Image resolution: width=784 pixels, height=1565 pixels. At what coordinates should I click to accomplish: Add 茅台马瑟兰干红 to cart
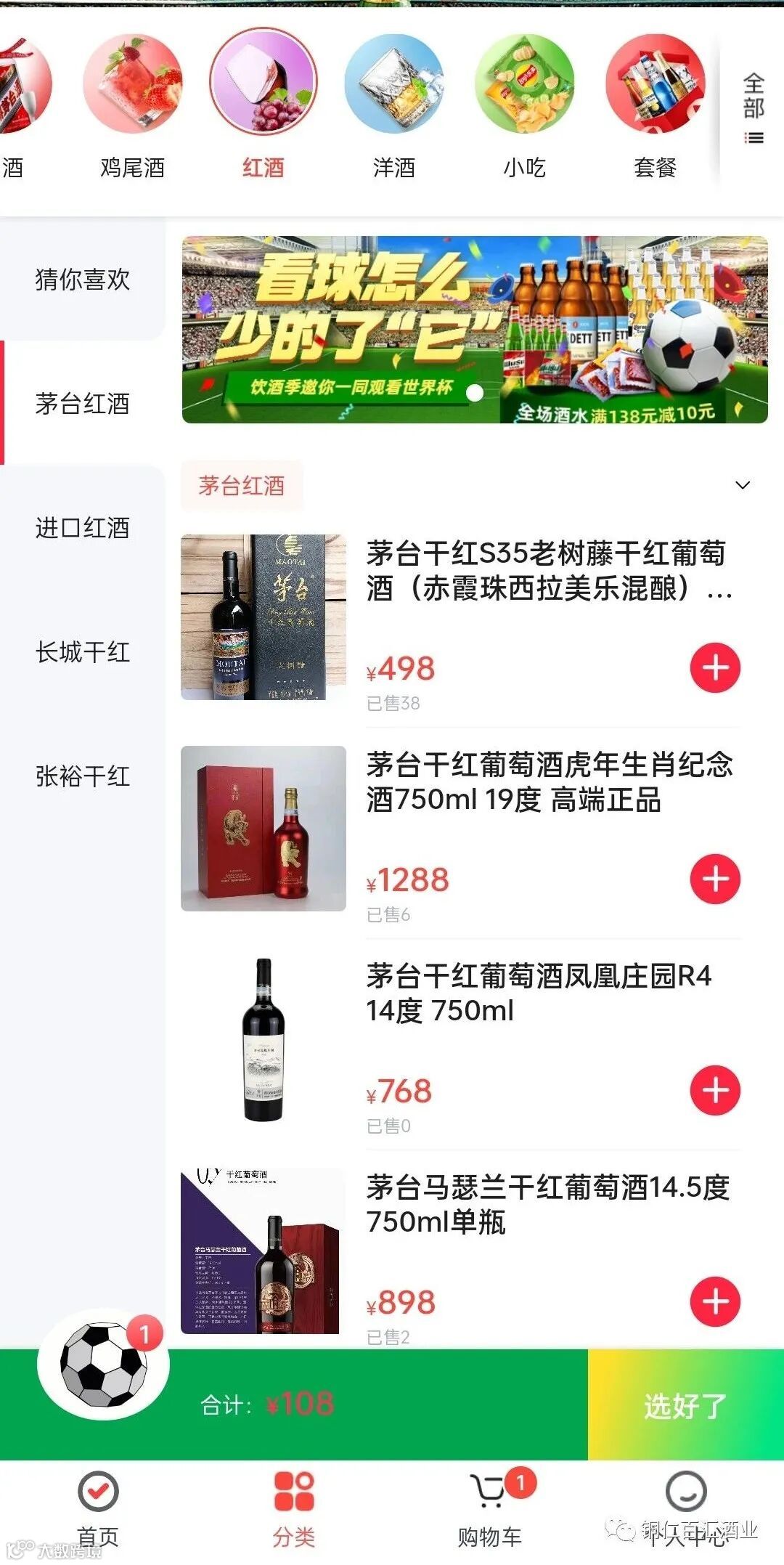pos(715,1302)
